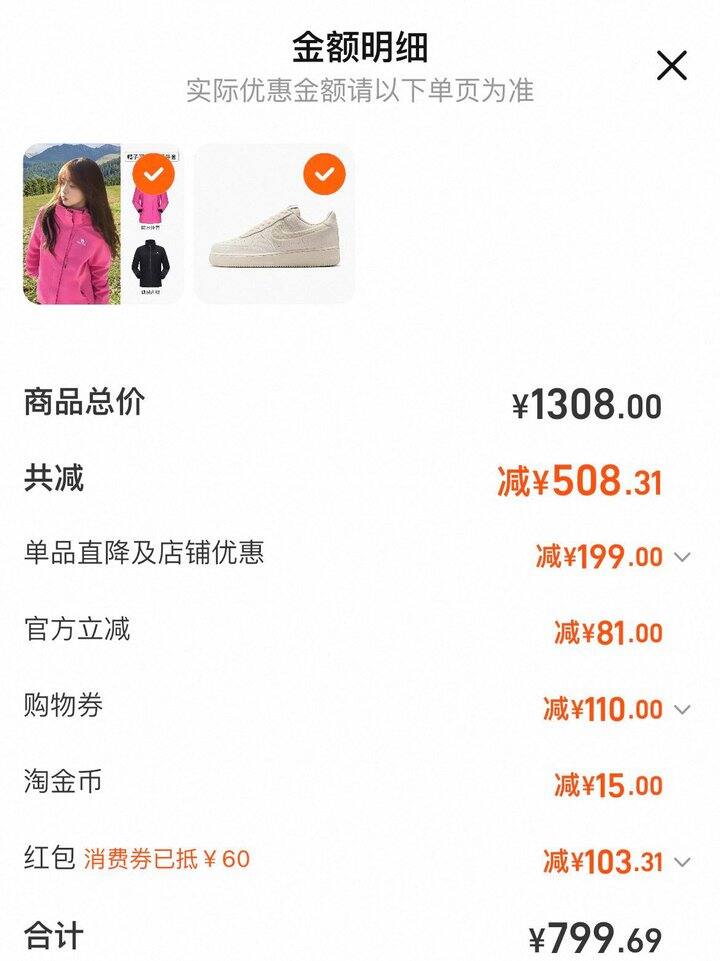Expand the 红包 discount details
The image size is (720, 961).
click(682, 861)
